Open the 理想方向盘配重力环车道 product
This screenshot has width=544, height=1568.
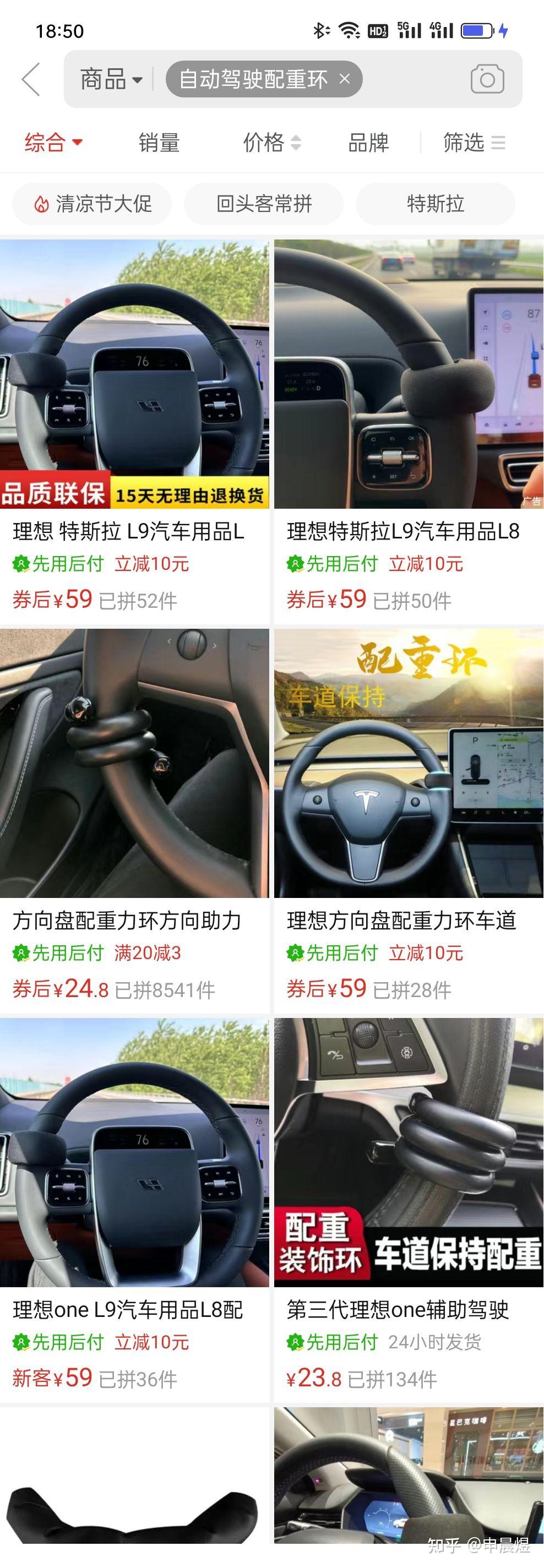pos(409,815)
